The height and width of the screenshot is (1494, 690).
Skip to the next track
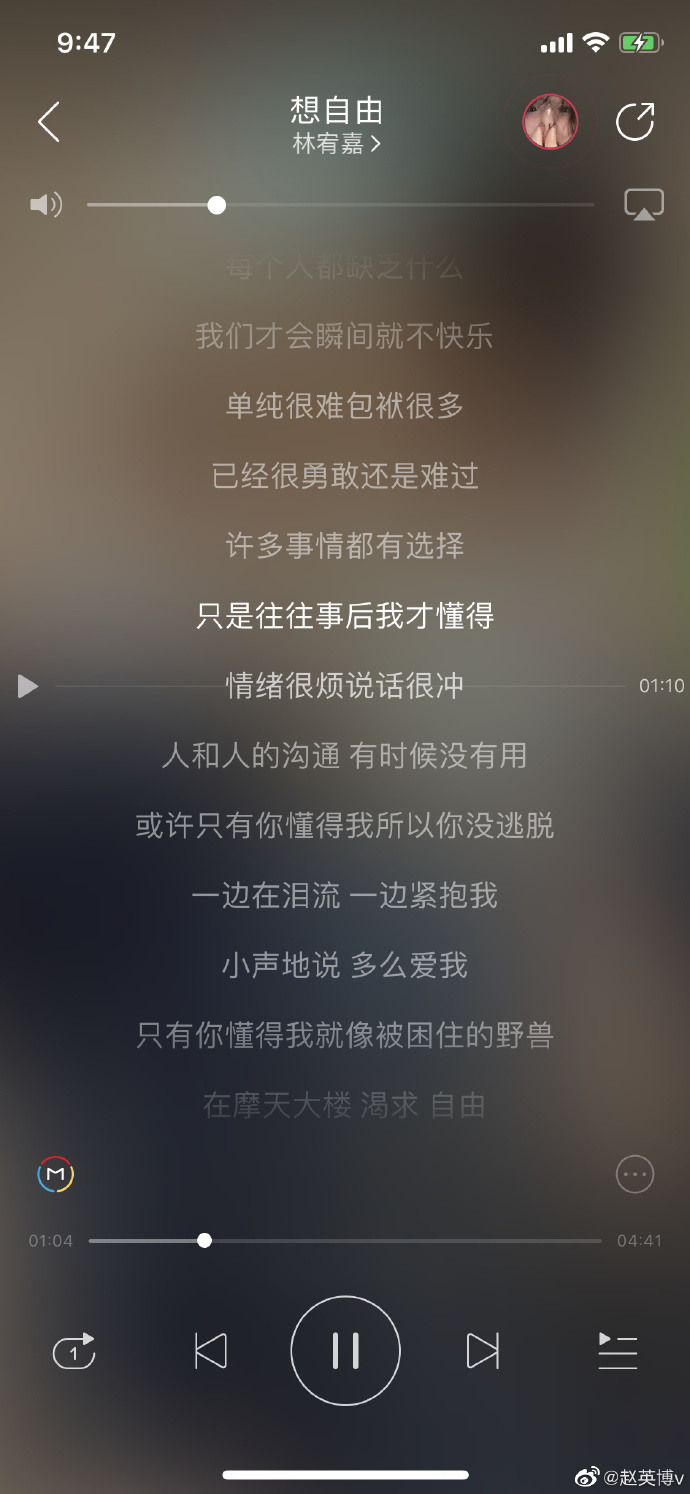click(482, 1351)
